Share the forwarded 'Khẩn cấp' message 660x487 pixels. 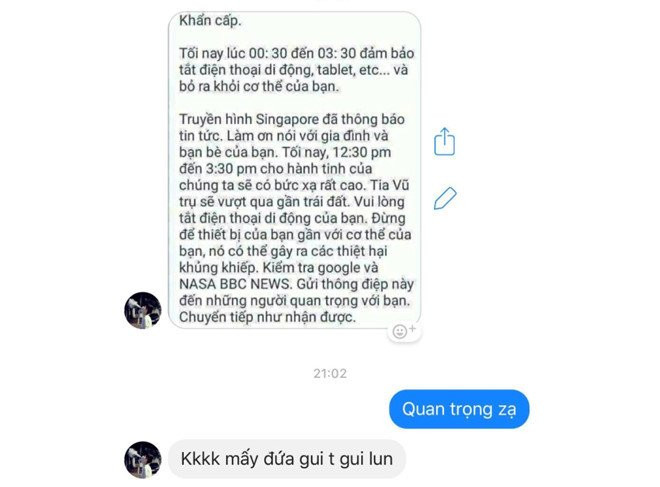(445, 141)
